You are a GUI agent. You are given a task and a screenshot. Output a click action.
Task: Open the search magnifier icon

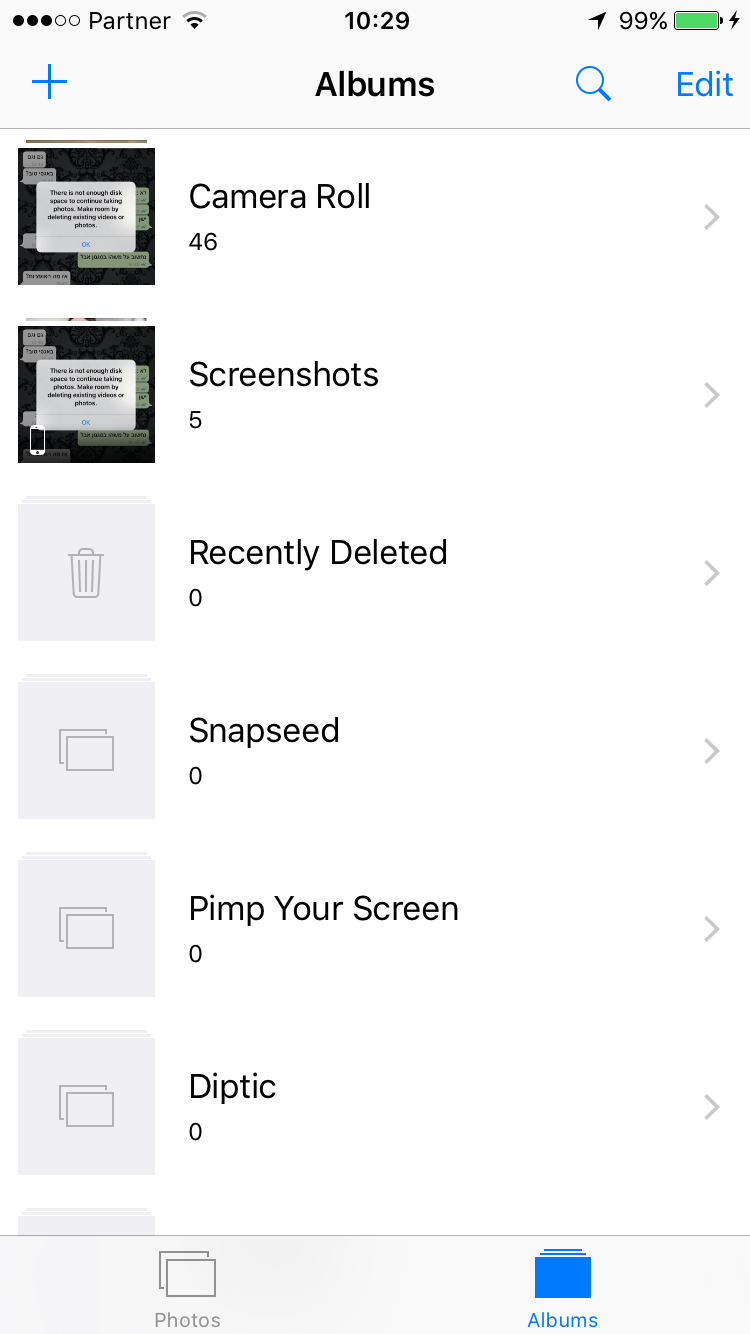point(593,84)
